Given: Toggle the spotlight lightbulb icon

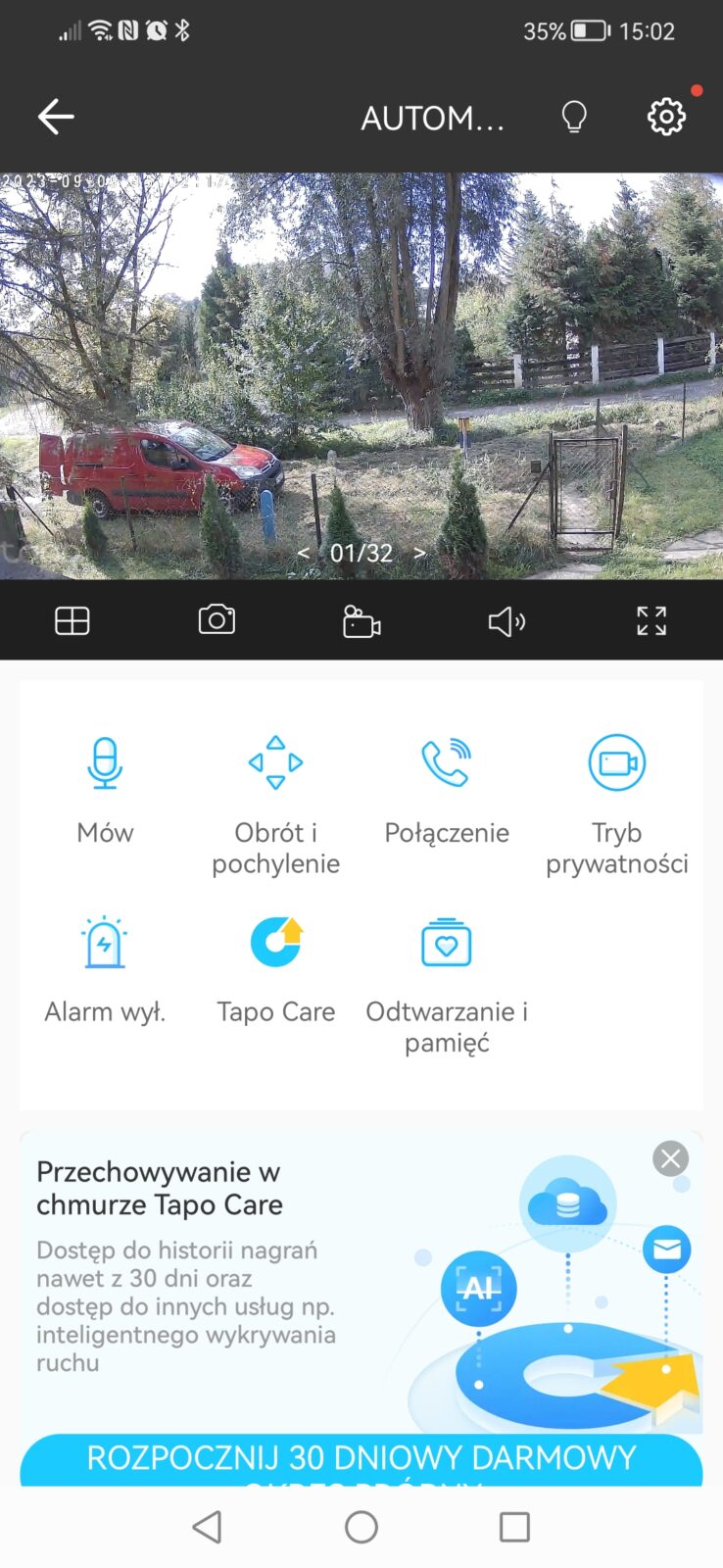Looking at the screenshot, I should click(x=574, y=116).
